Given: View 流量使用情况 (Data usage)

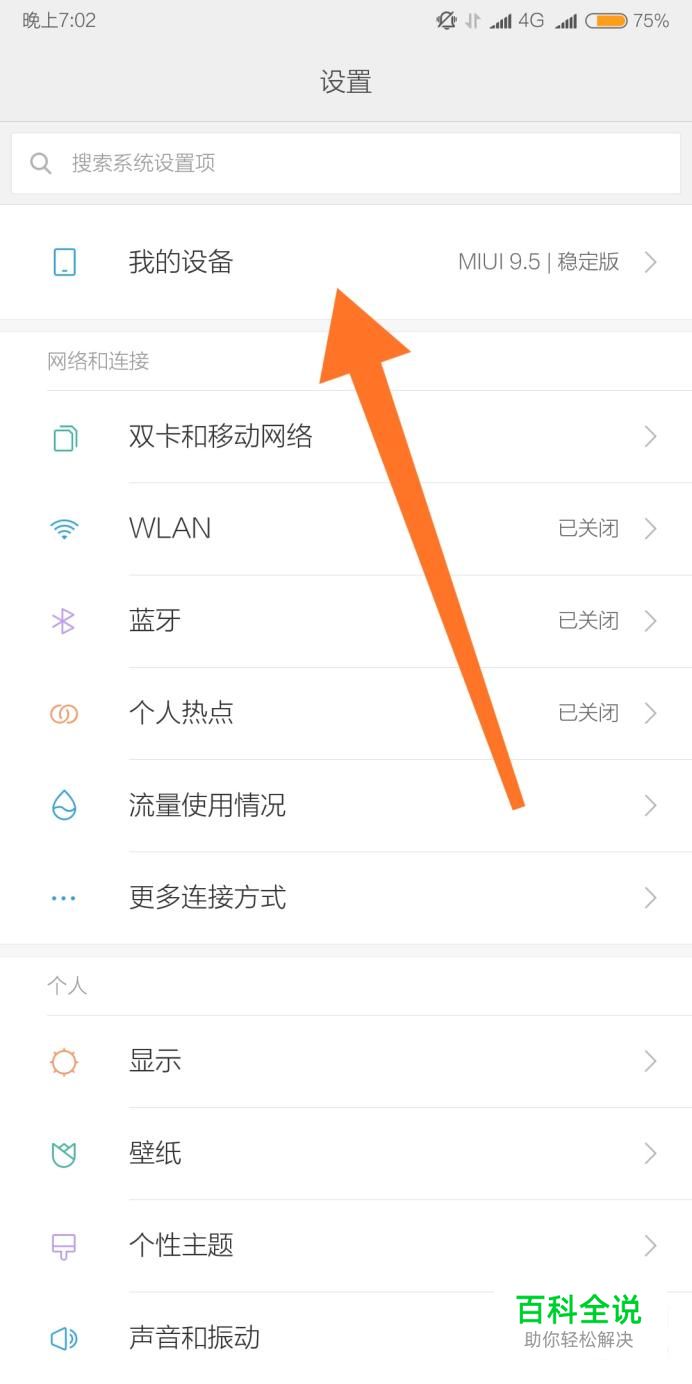Looking at the screenshot, I should [346, 805].
